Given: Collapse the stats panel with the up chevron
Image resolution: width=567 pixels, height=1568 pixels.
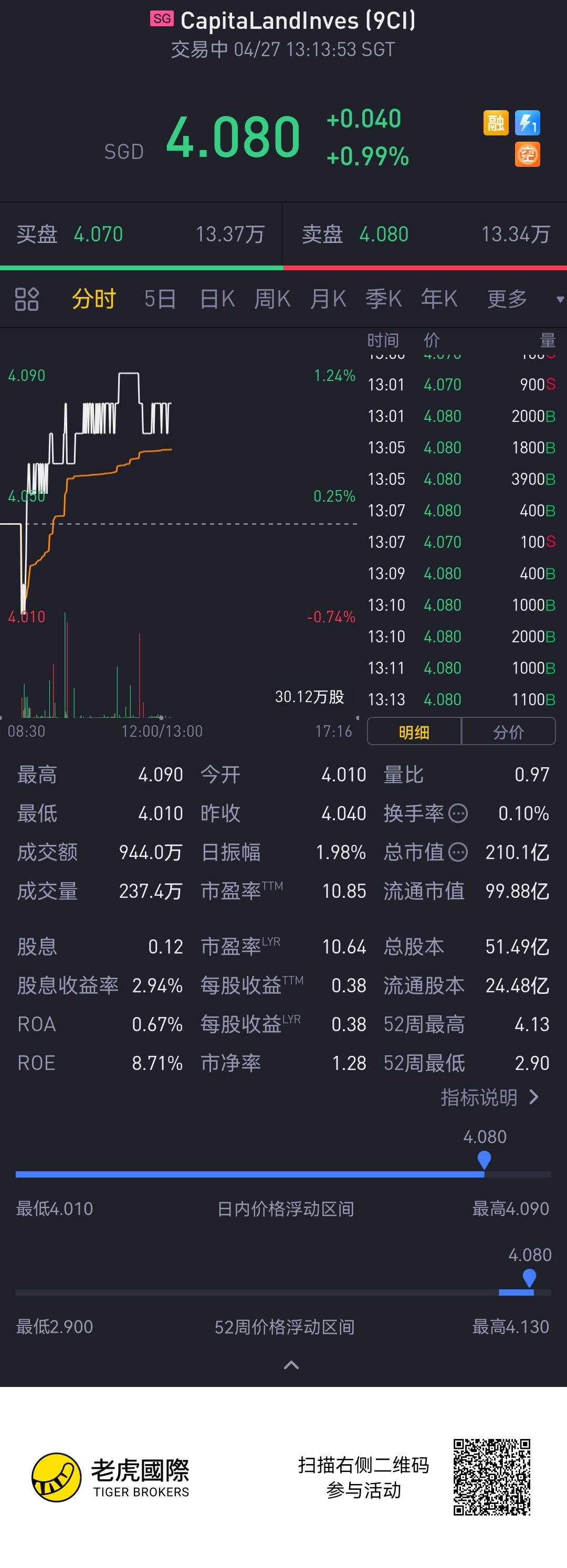Looking at the screenshot, I should click(x=292, y=1365).
